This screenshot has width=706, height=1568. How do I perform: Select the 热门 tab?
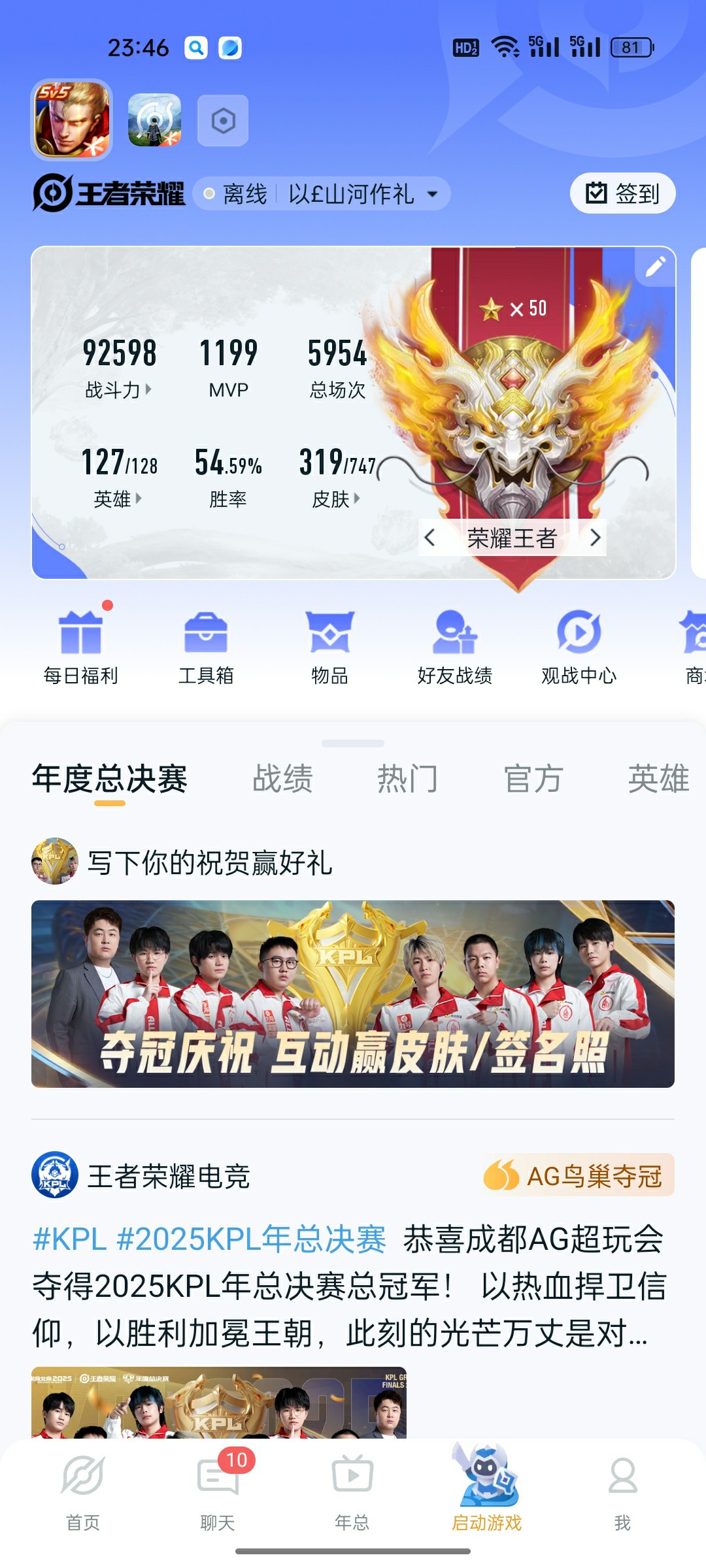coord(407,779)
